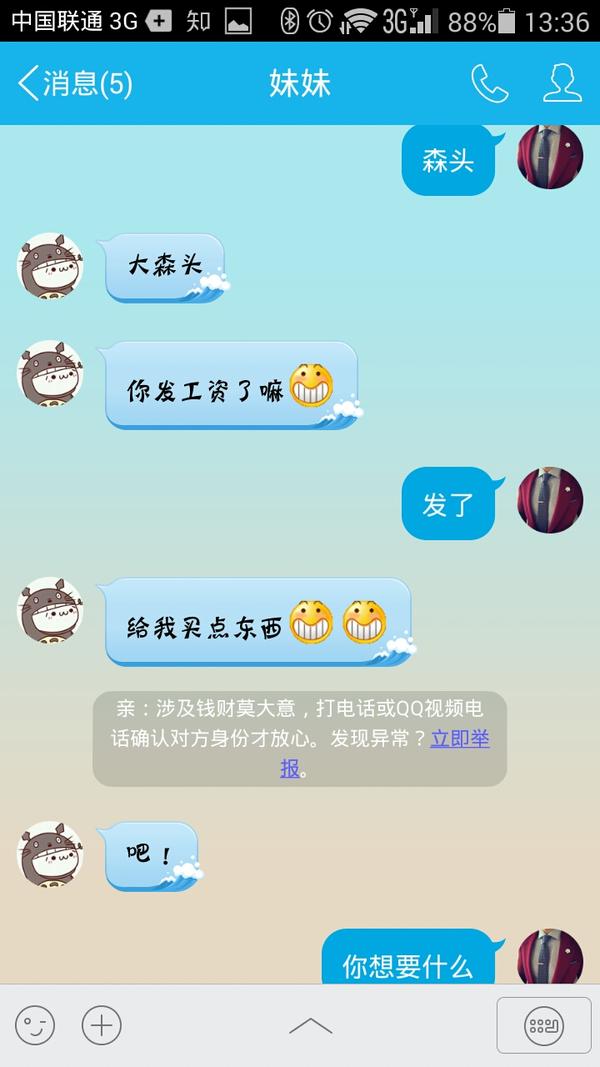
Task: Tap the 立即举报 report link
Action: (x=459, y=739)
